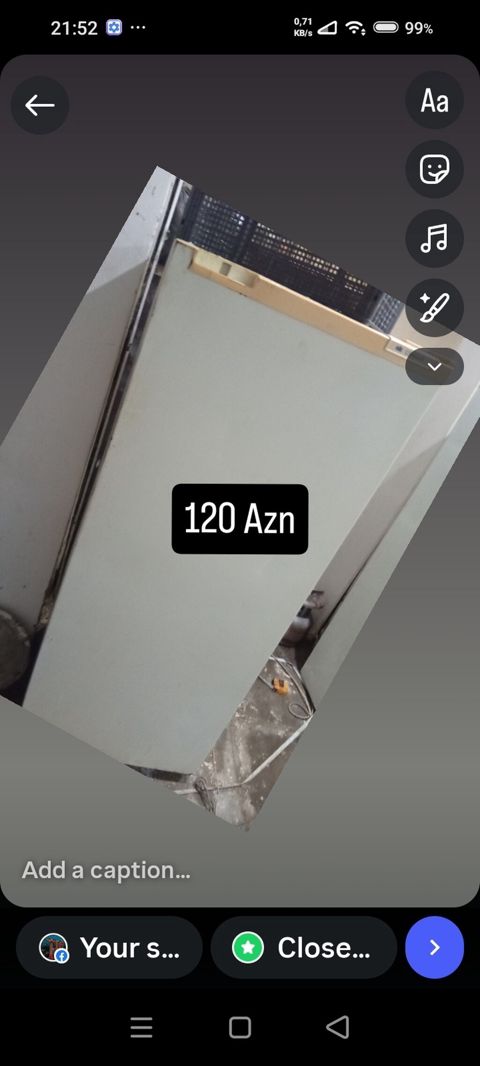
Task: Go back with the top-left arrow
Action: point(39,105)
